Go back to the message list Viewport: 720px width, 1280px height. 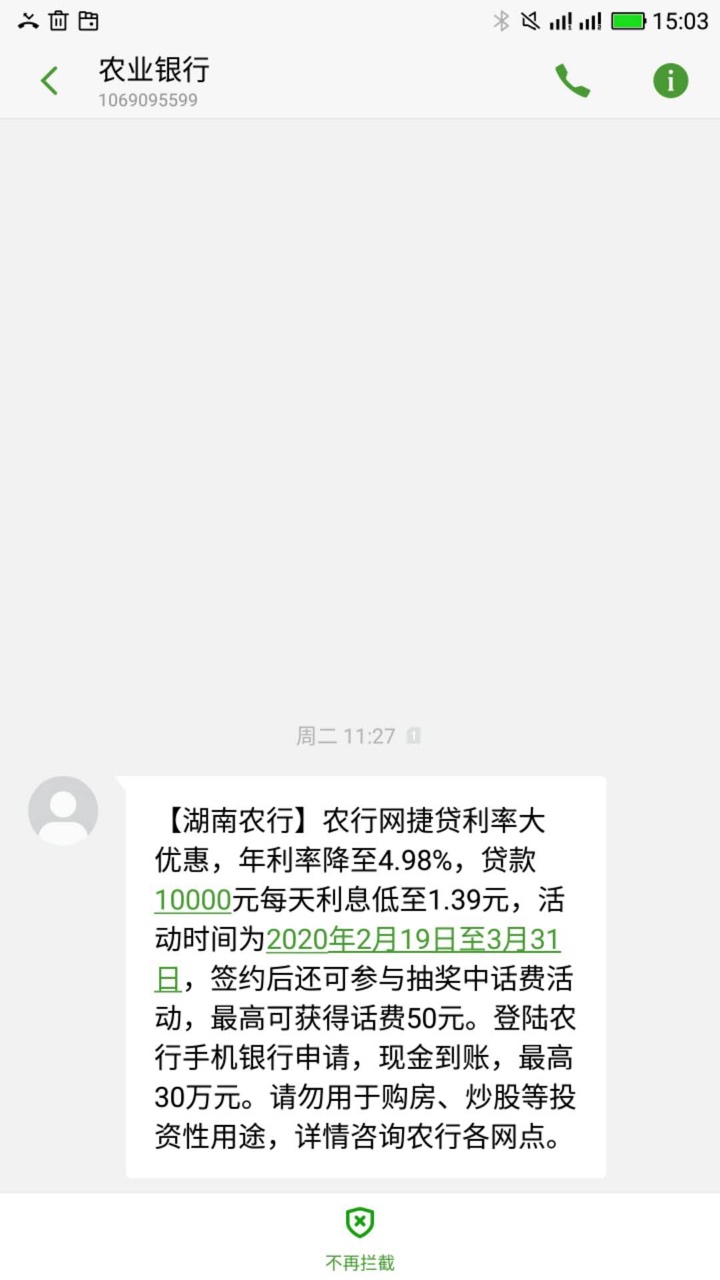point(49,81)
